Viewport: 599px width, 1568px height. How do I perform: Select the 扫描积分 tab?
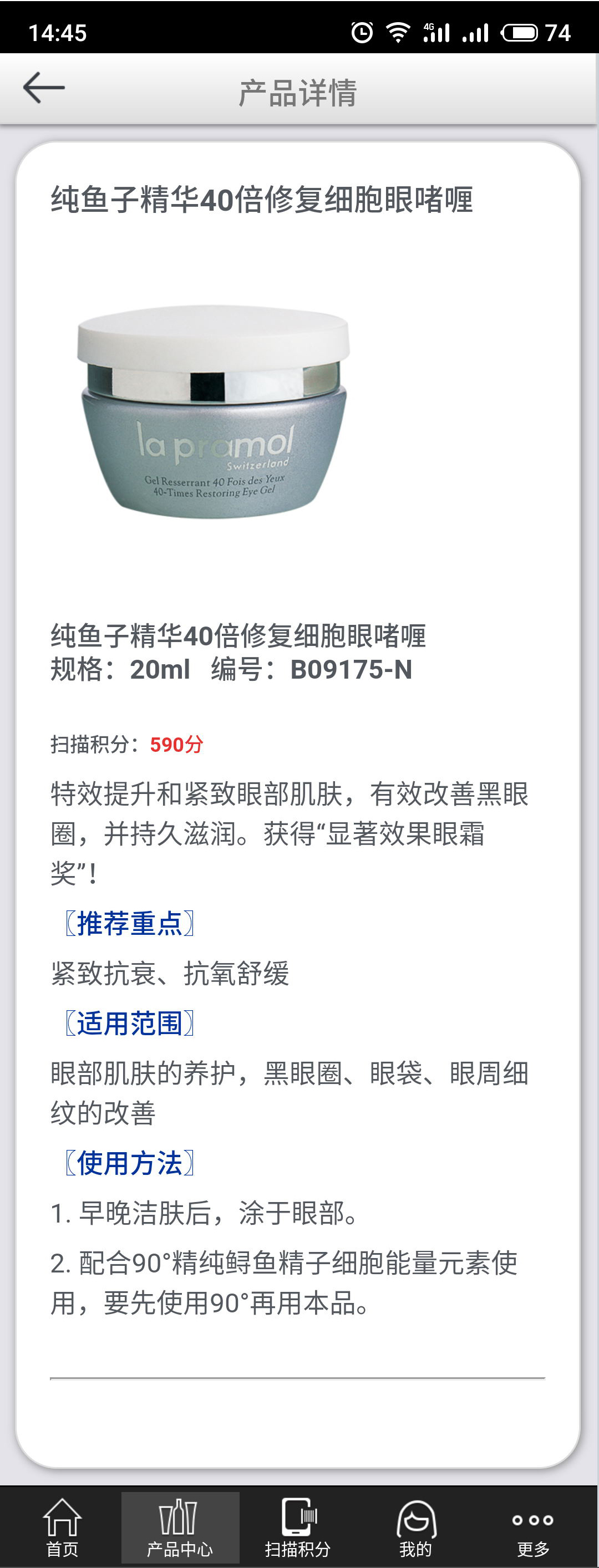pos(298,1526)
